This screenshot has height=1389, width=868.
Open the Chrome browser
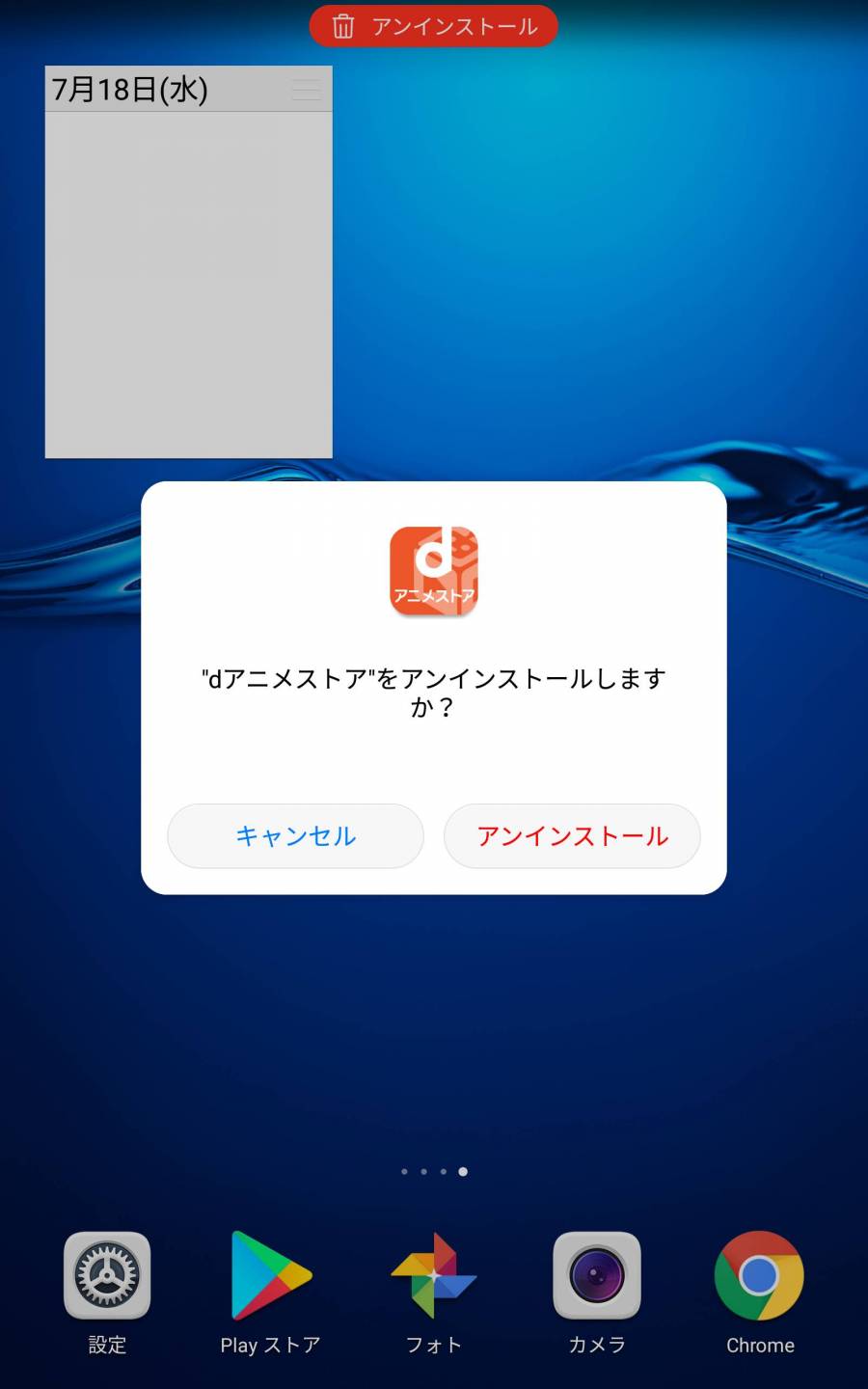[760, 1275]
